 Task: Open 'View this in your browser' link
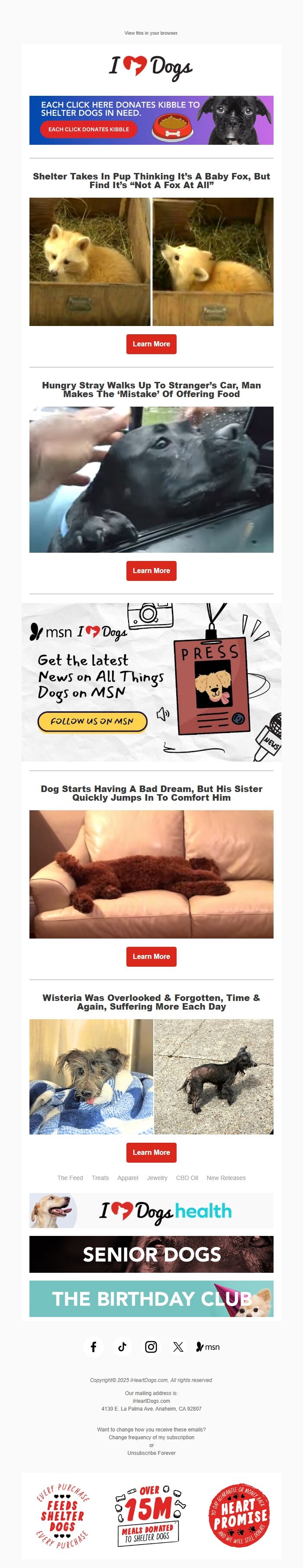(151, 33)
